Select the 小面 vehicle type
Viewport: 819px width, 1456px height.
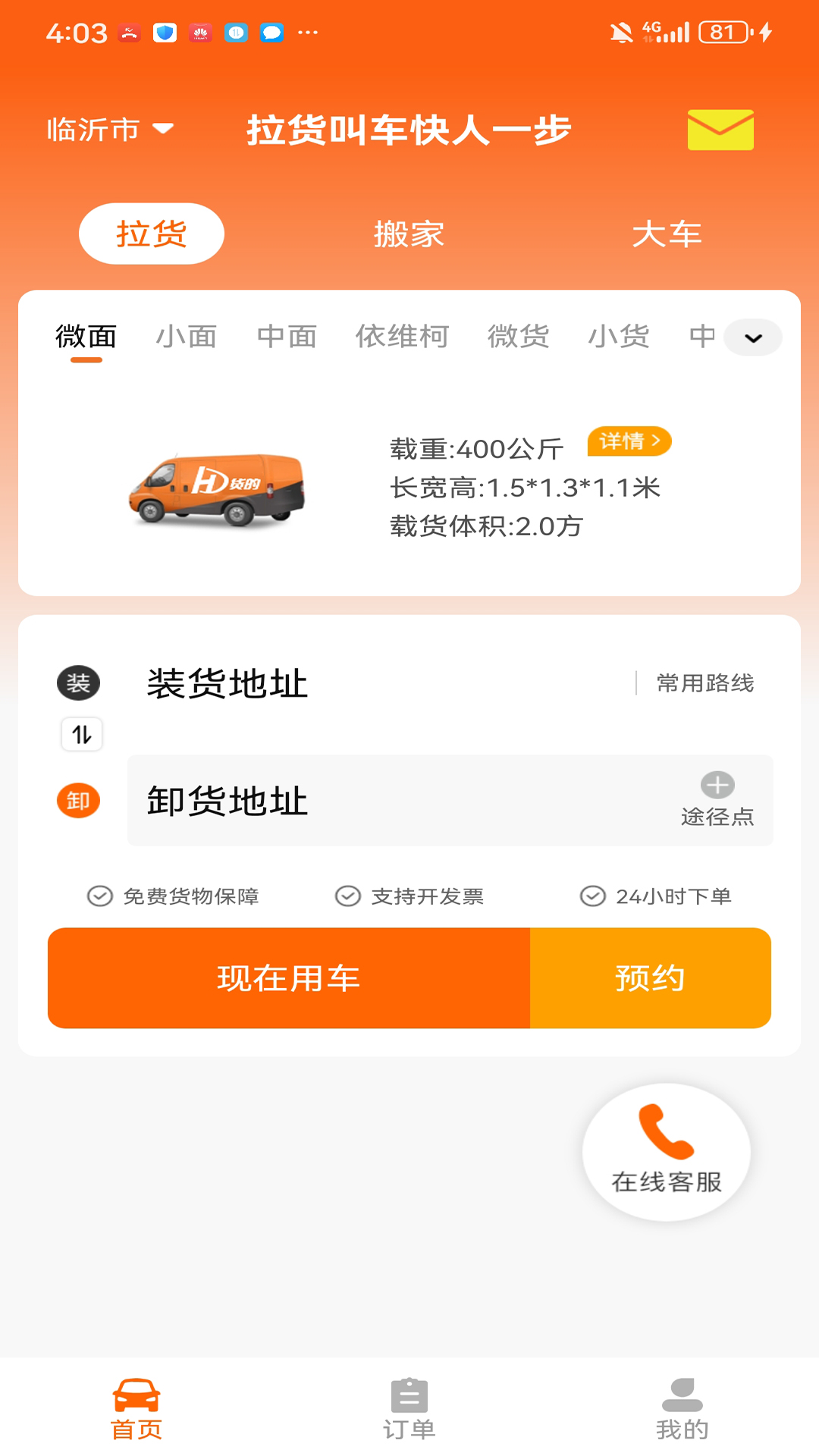tap(187, 337)
